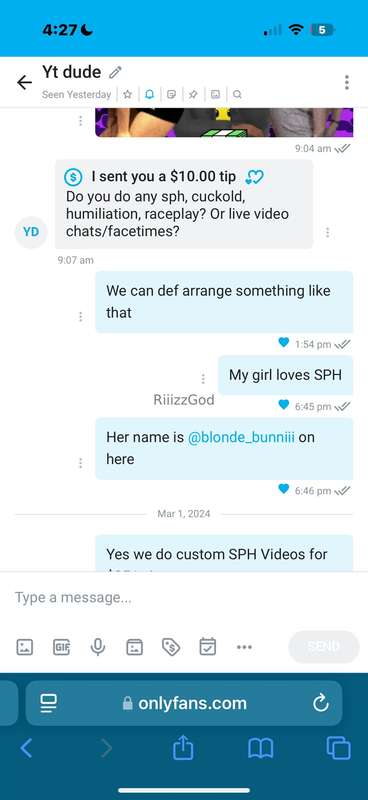The height and width of the screenshot is (800, 368).
Task: Open the GIF picker
Action: coord(61,647)
